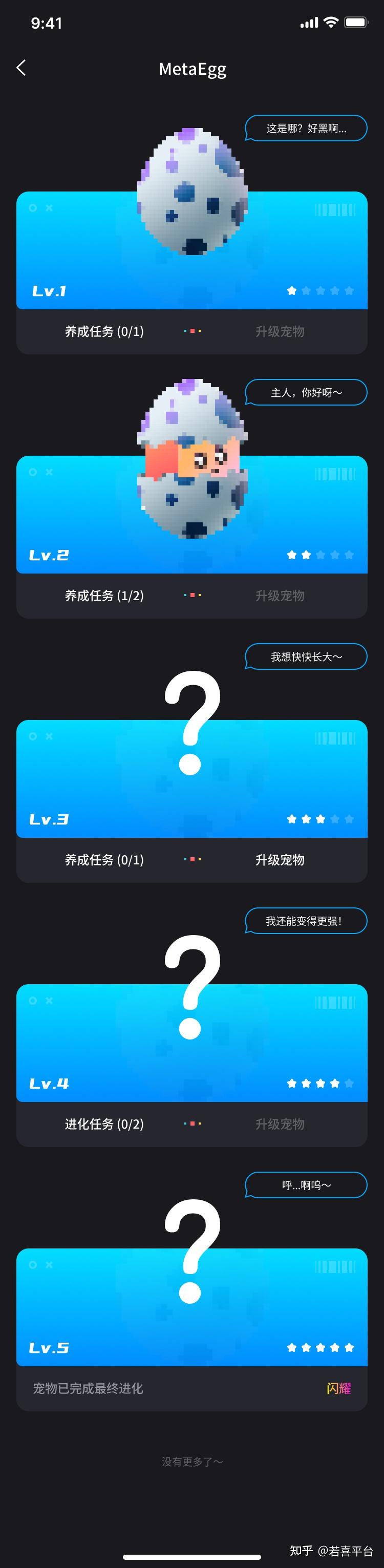384x1568 pixels.
Task: Tap 升级宠物 under the Lv.2 pet
Action: pos(280,596)
